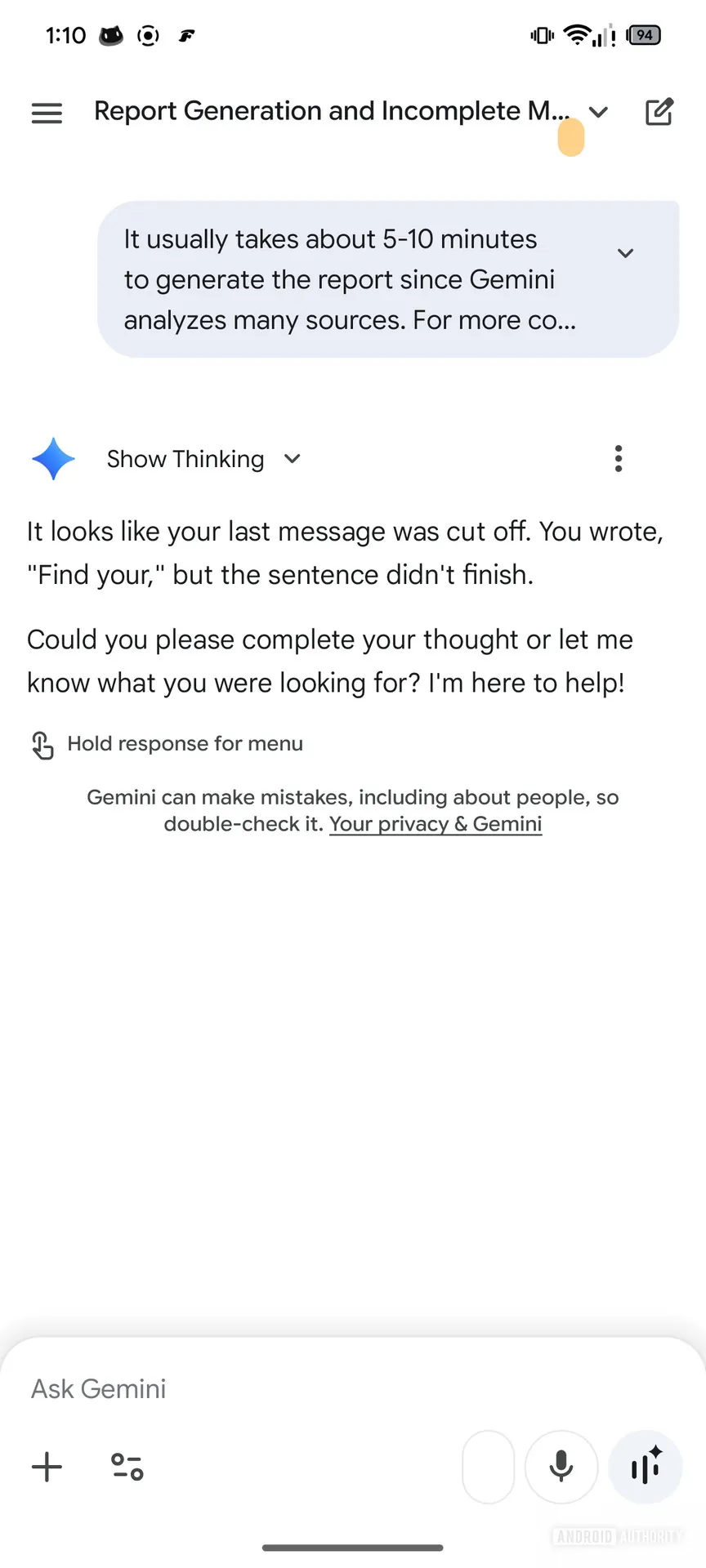The width and height of the screenshot is (706, 1568).
Task: Attach content using the plus icon
Action: click(47, 1467)
